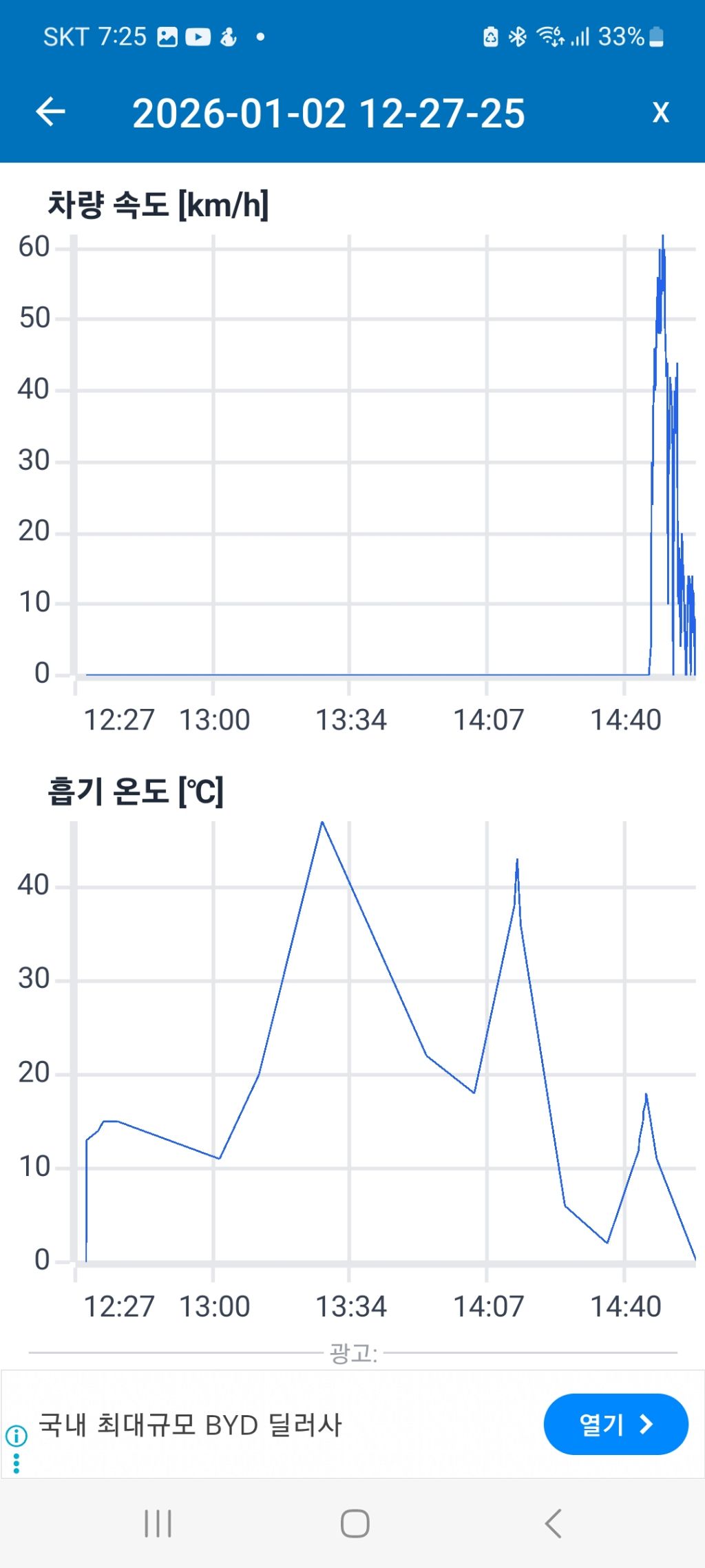Open recent apps from navigation bar
Image resolution: width=705 pixels, height=1568 pixels.
click(158, 1523)
